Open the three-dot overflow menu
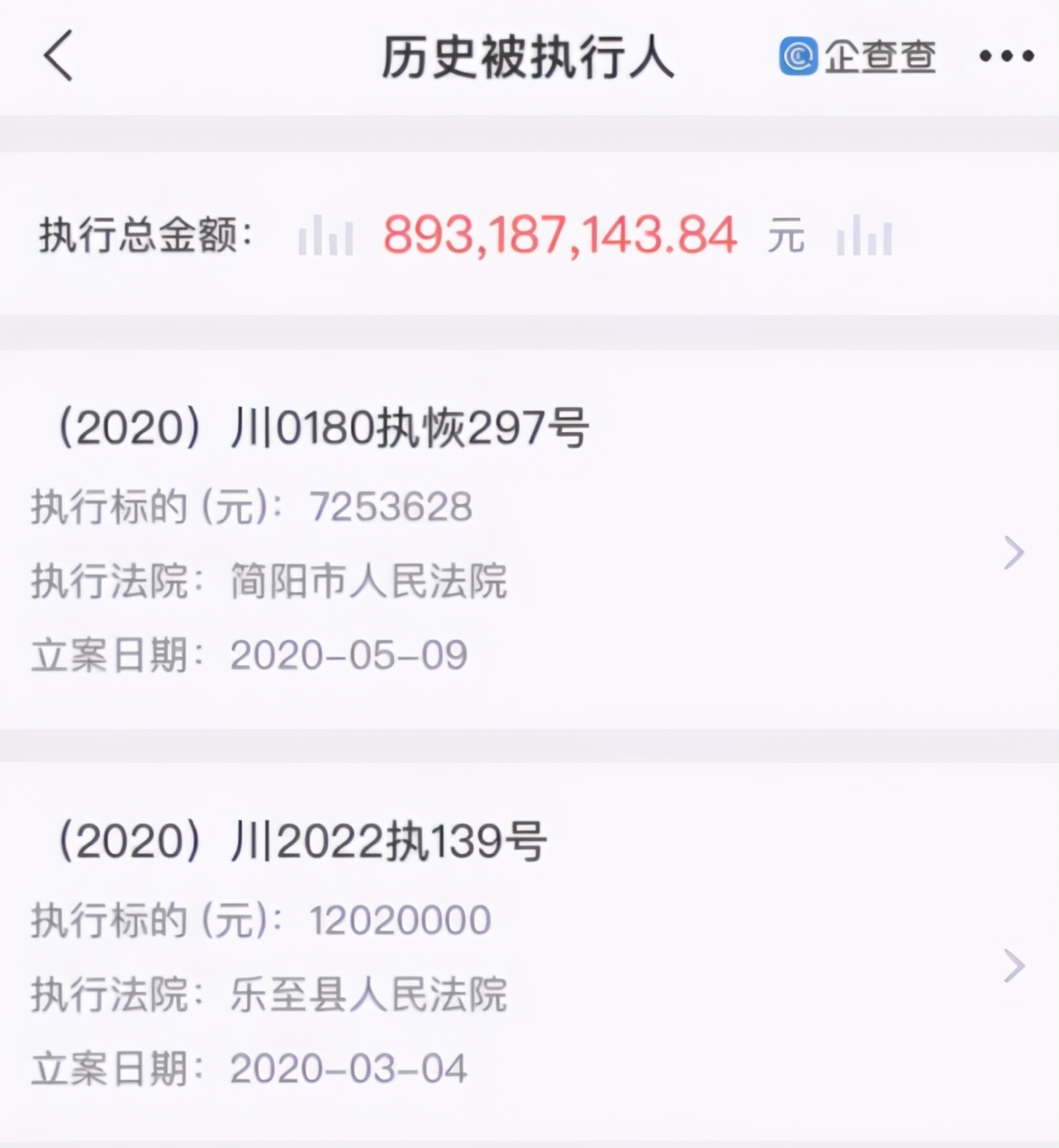This screenshot has width=1059, height=1148. tap(1005, 56)
